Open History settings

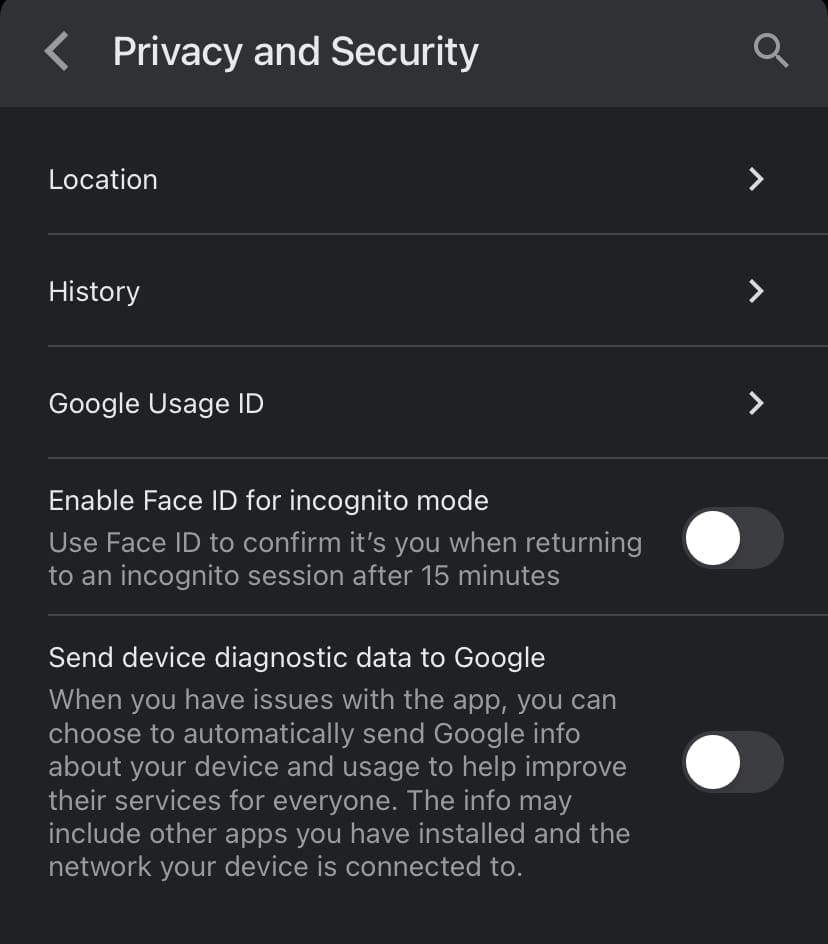coord(94,292)
